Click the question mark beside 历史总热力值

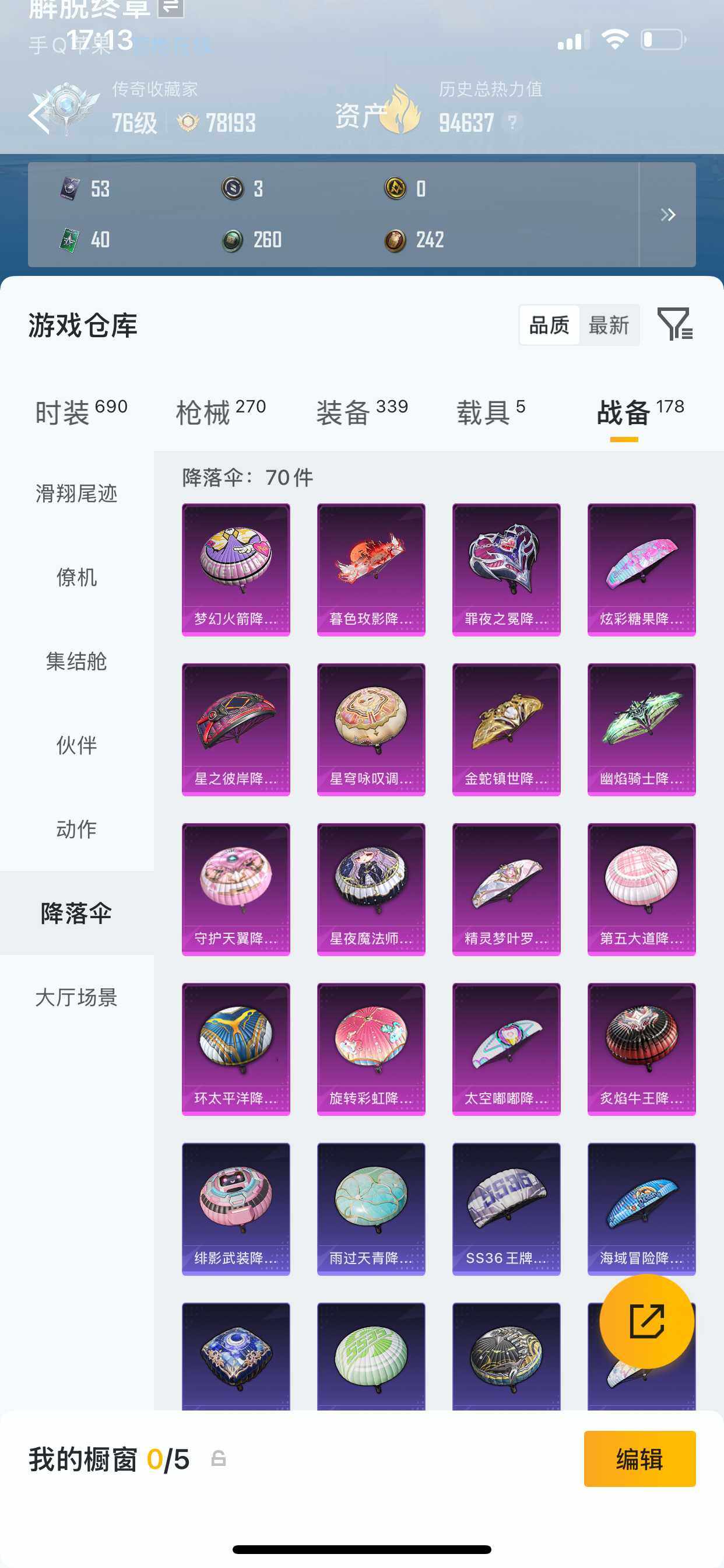(x=514, y=123)
